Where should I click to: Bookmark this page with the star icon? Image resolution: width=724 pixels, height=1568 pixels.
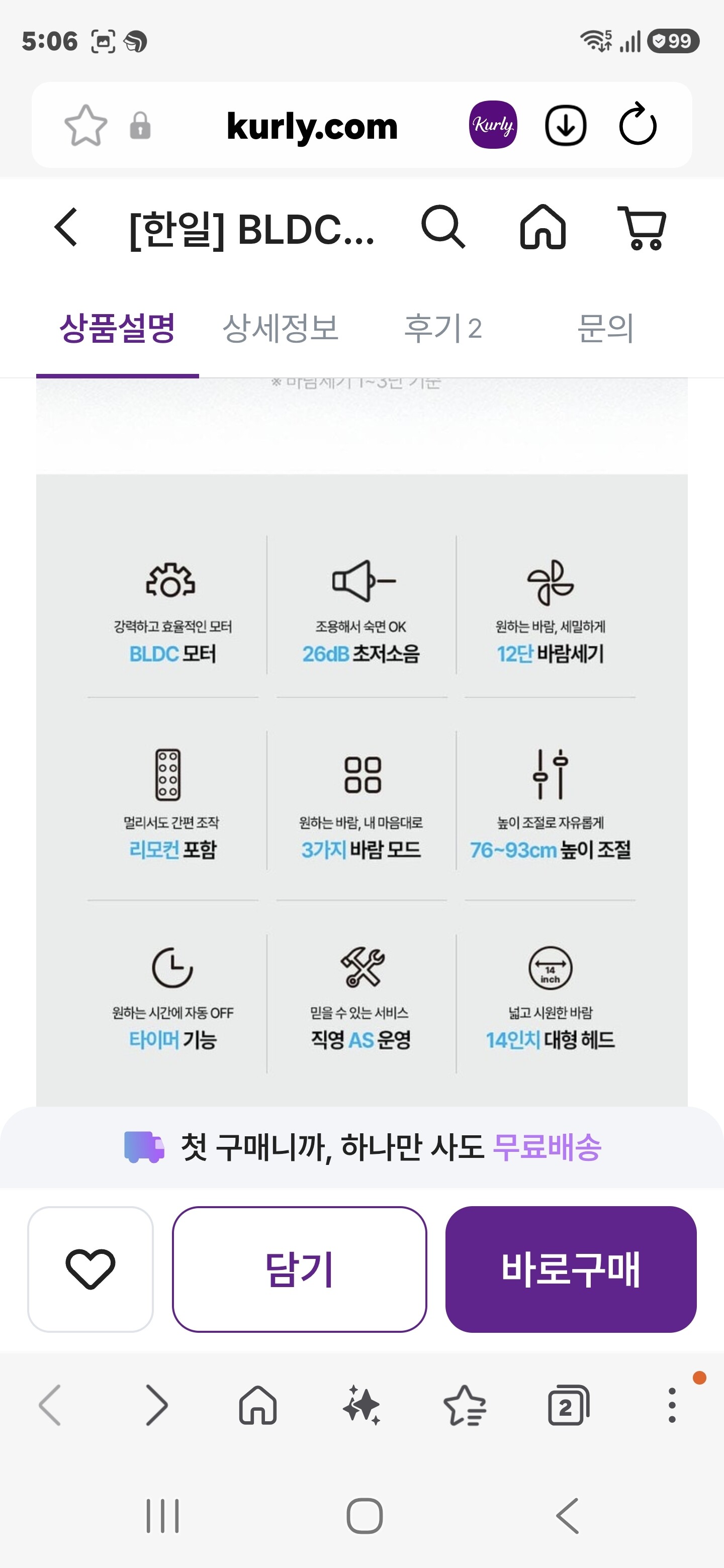(86, 126)
